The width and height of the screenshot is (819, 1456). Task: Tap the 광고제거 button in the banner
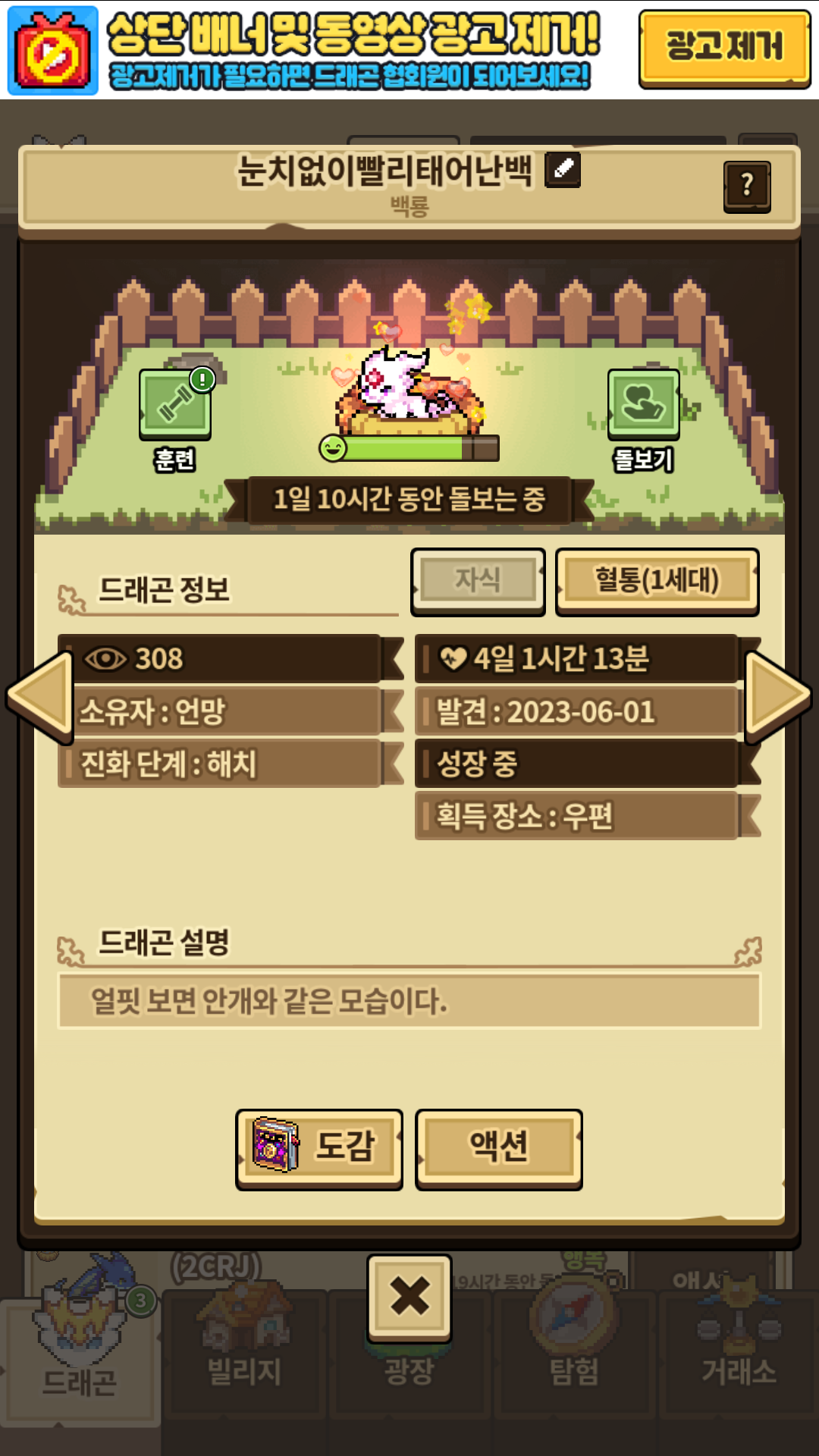pyautogui.click(x=724, y=49)
